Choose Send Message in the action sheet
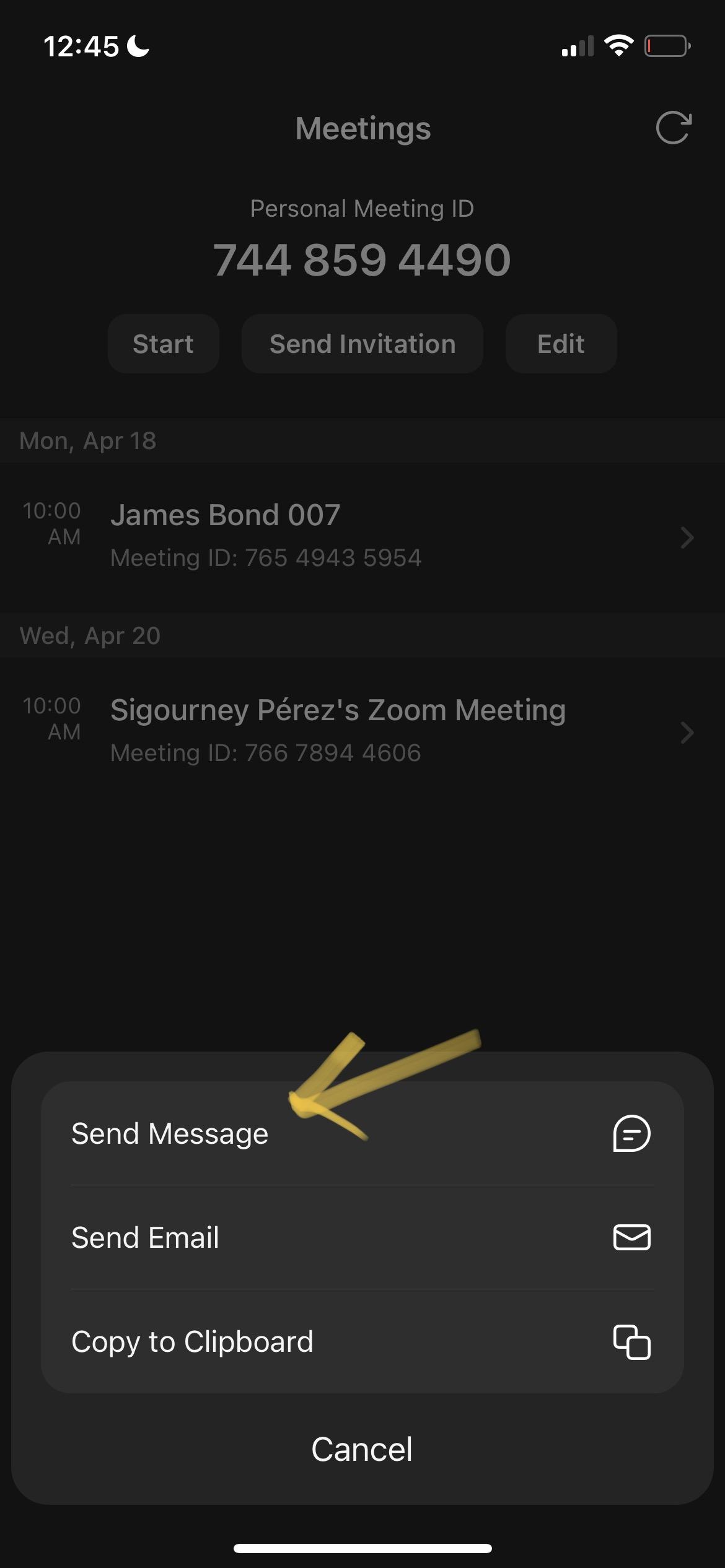 click(x=362, y=1134)
